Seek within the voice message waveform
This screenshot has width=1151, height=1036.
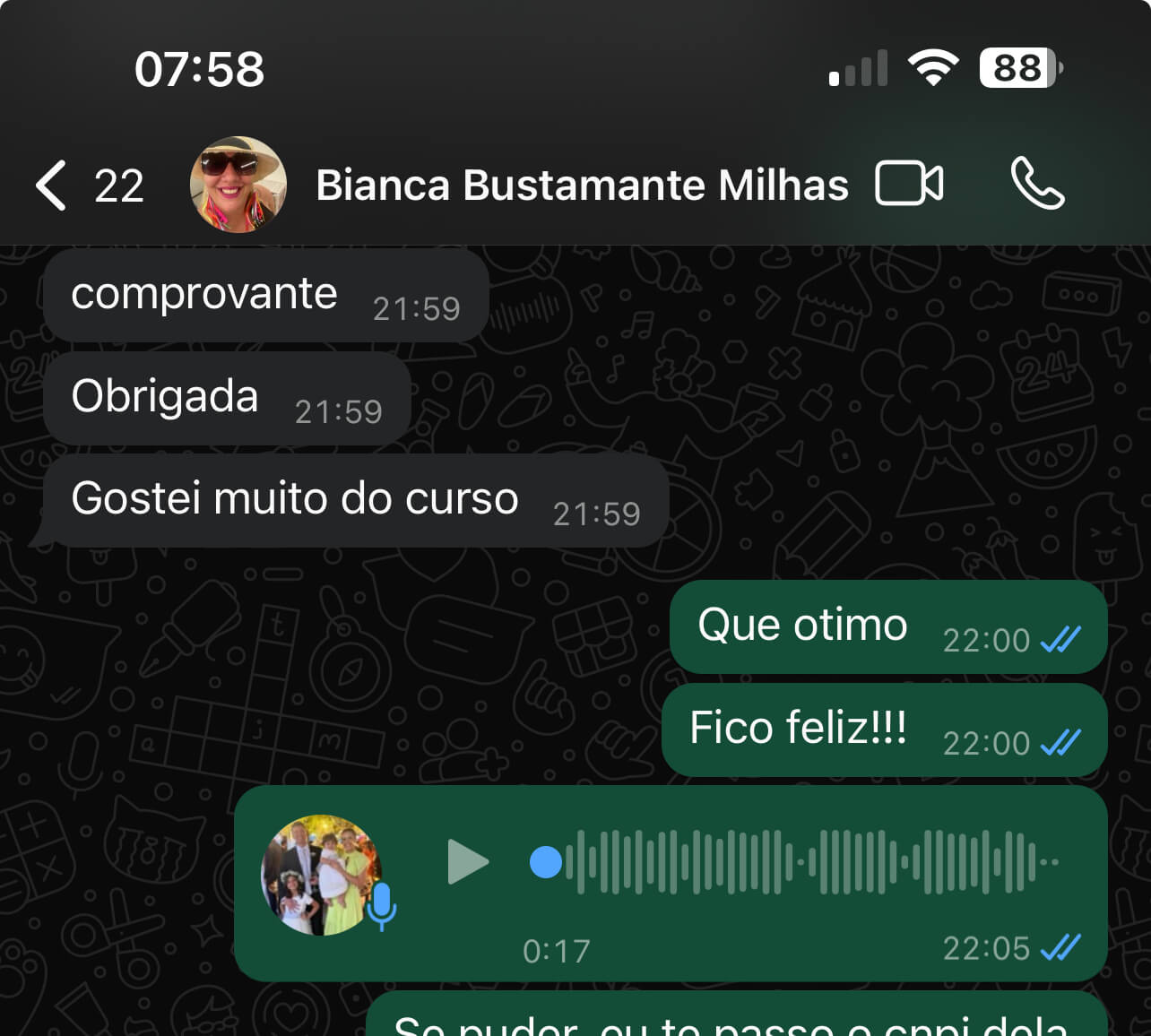point(807,862)
